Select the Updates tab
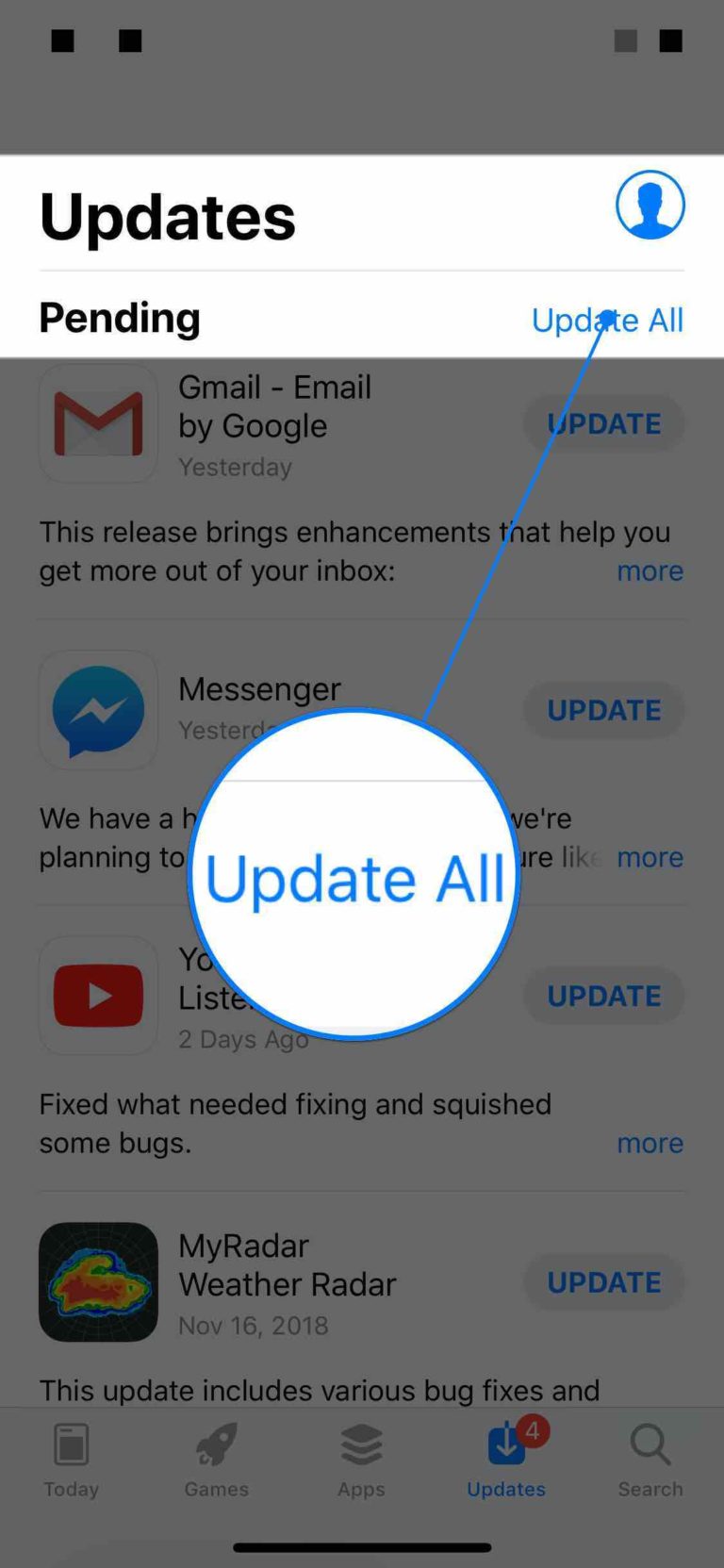The height and width of the screenshot is (1568, 724). [506, 1460]
